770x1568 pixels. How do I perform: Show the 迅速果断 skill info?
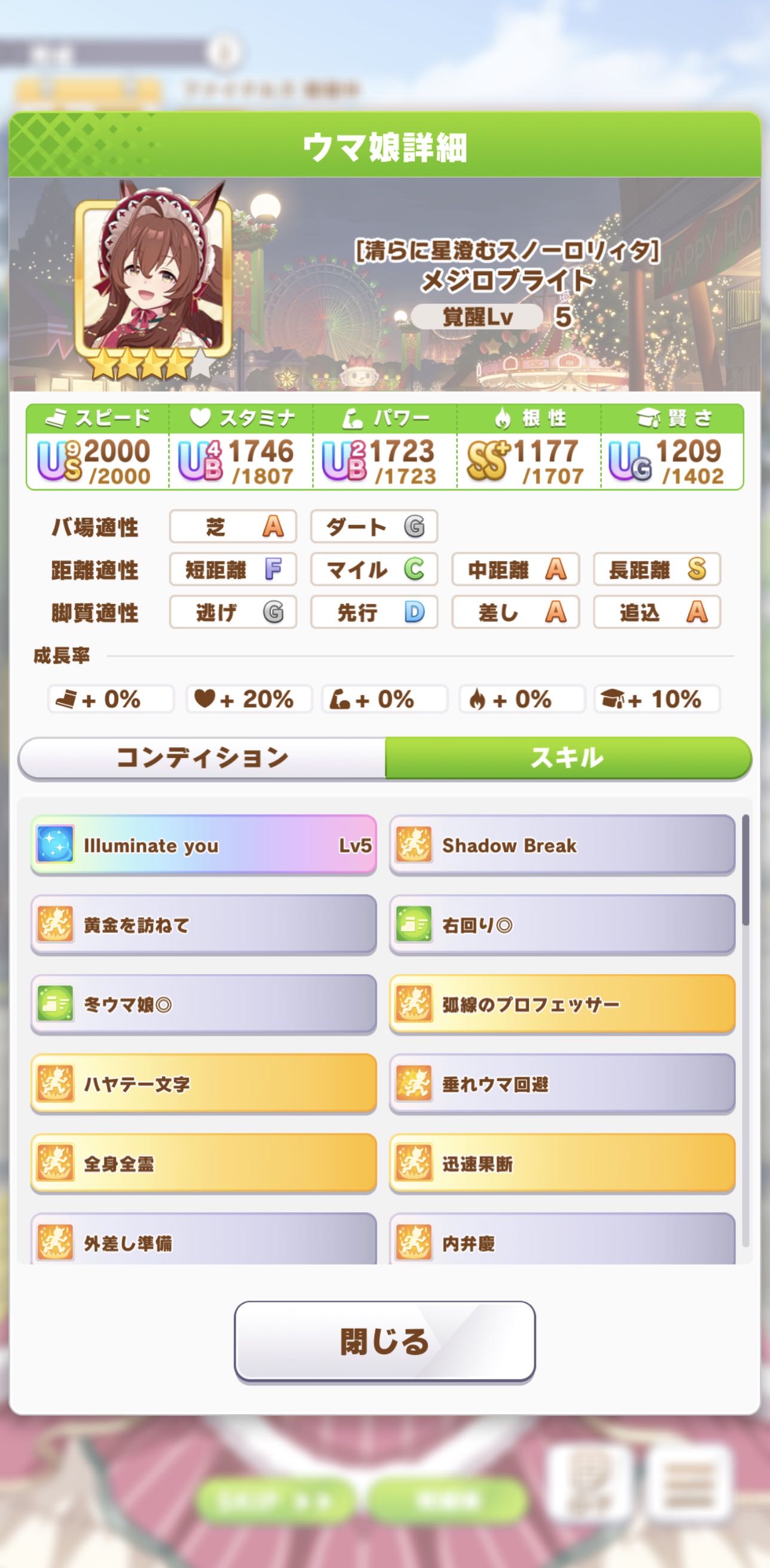pyautogui.click(x=562, y=1163)
